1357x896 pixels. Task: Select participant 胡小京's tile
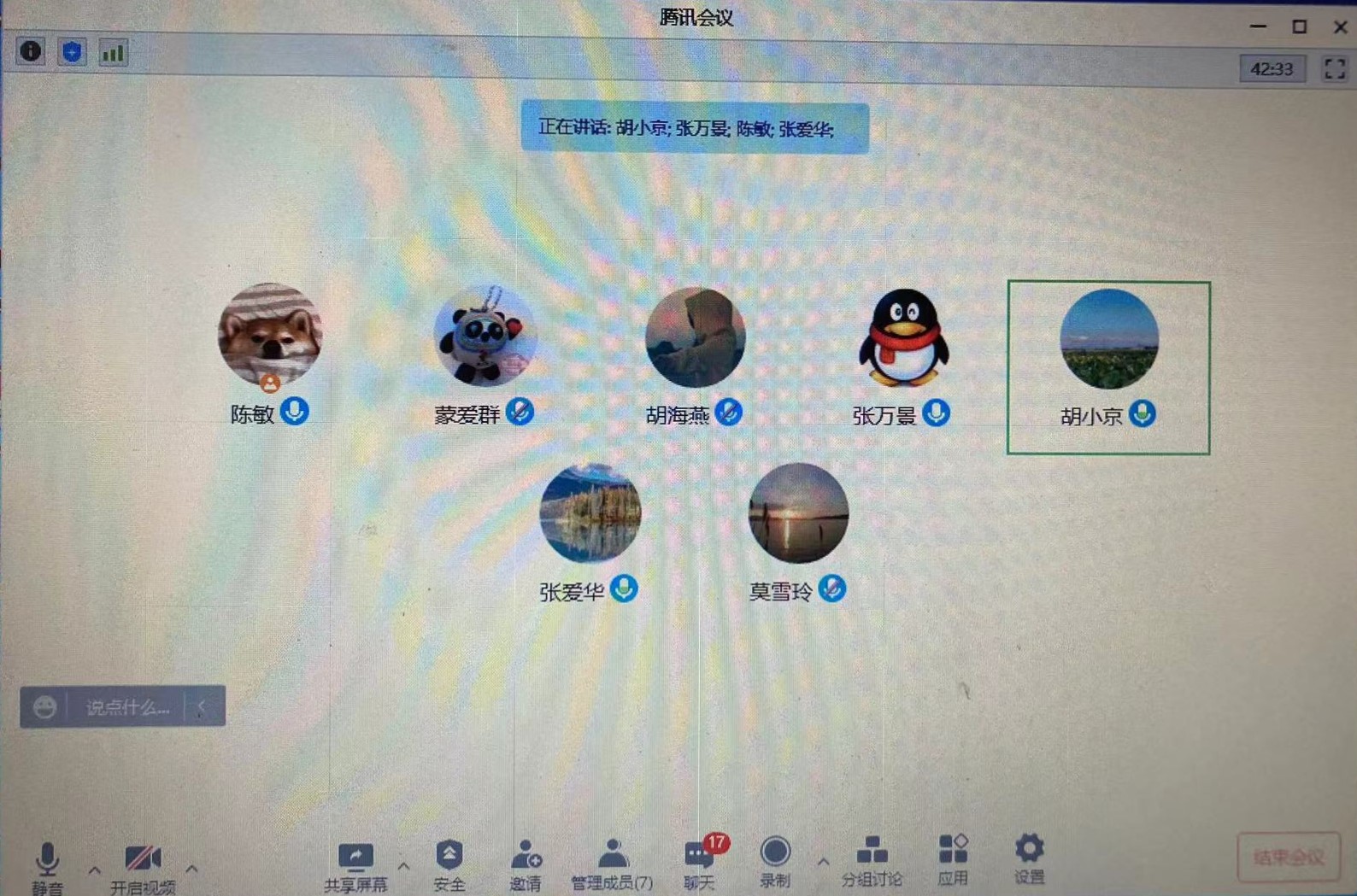(x=1108, y=367)
